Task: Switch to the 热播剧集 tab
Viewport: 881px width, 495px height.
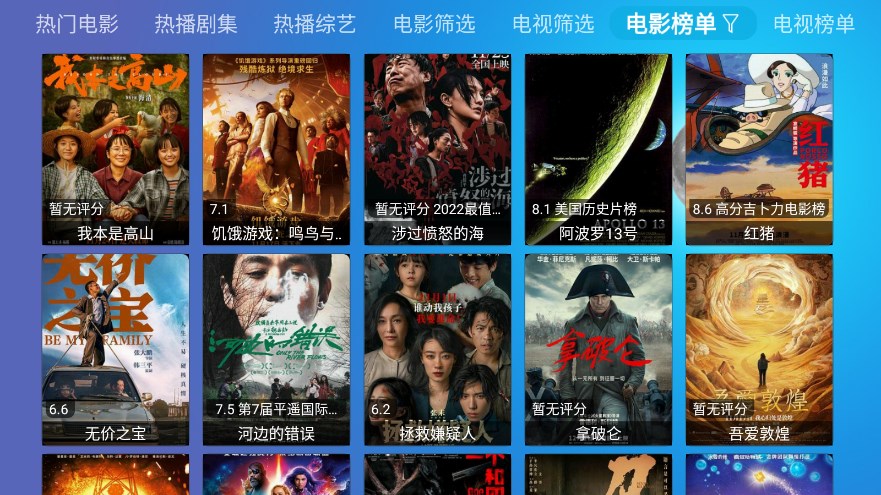Action: pos(196,24)
